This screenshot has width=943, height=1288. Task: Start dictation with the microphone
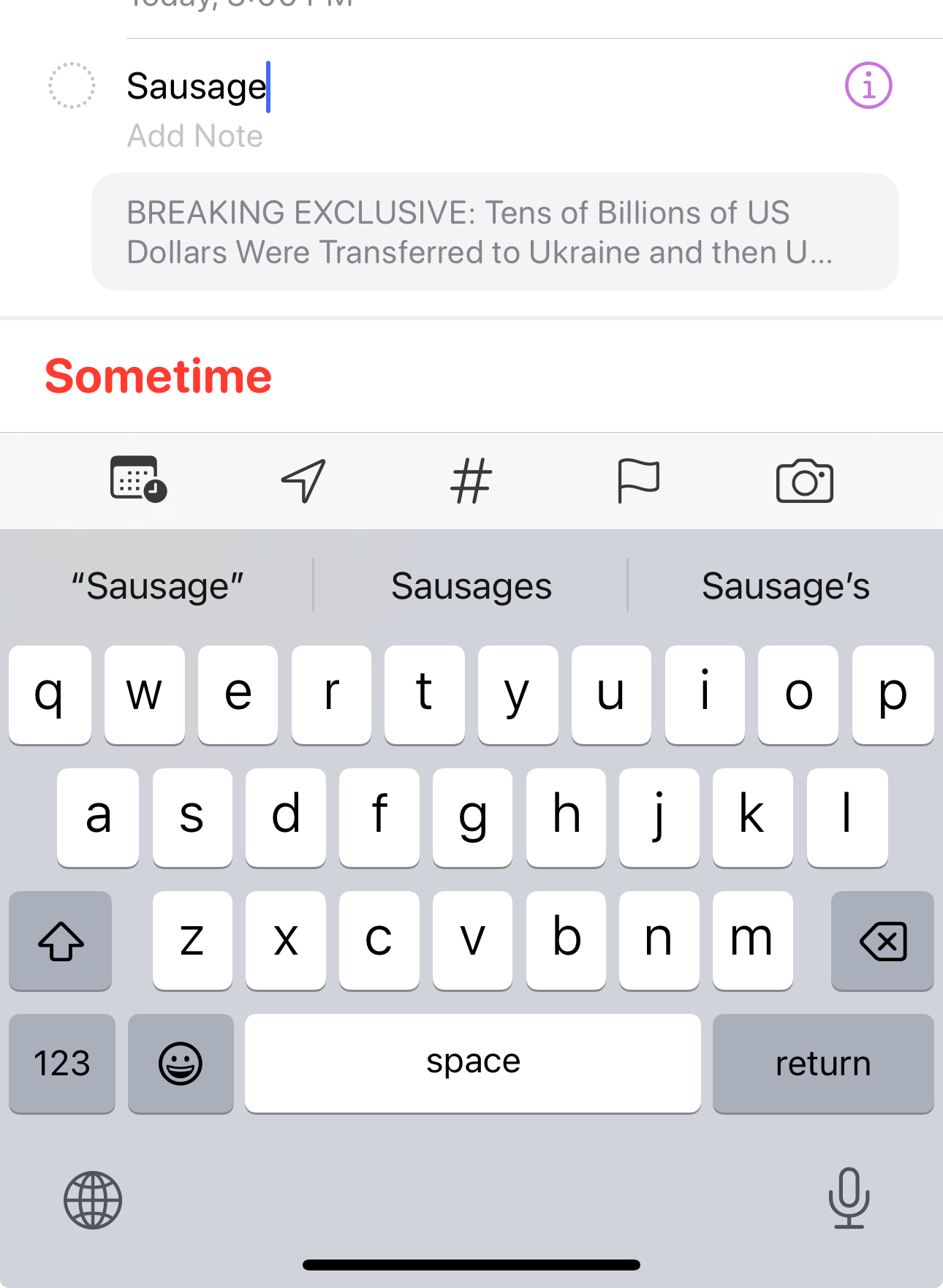pyautogui.click(x=849, y=1199)
